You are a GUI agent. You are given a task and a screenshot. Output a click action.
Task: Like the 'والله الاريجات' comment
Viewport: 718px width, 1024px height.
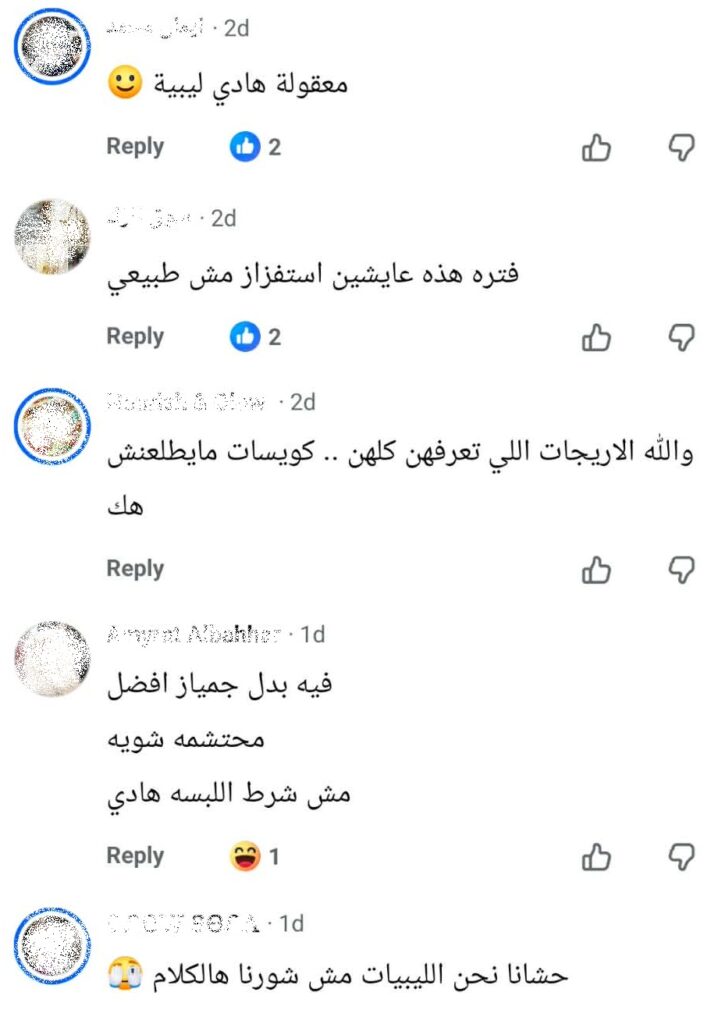pyautogui.click(x=597, y=570)
